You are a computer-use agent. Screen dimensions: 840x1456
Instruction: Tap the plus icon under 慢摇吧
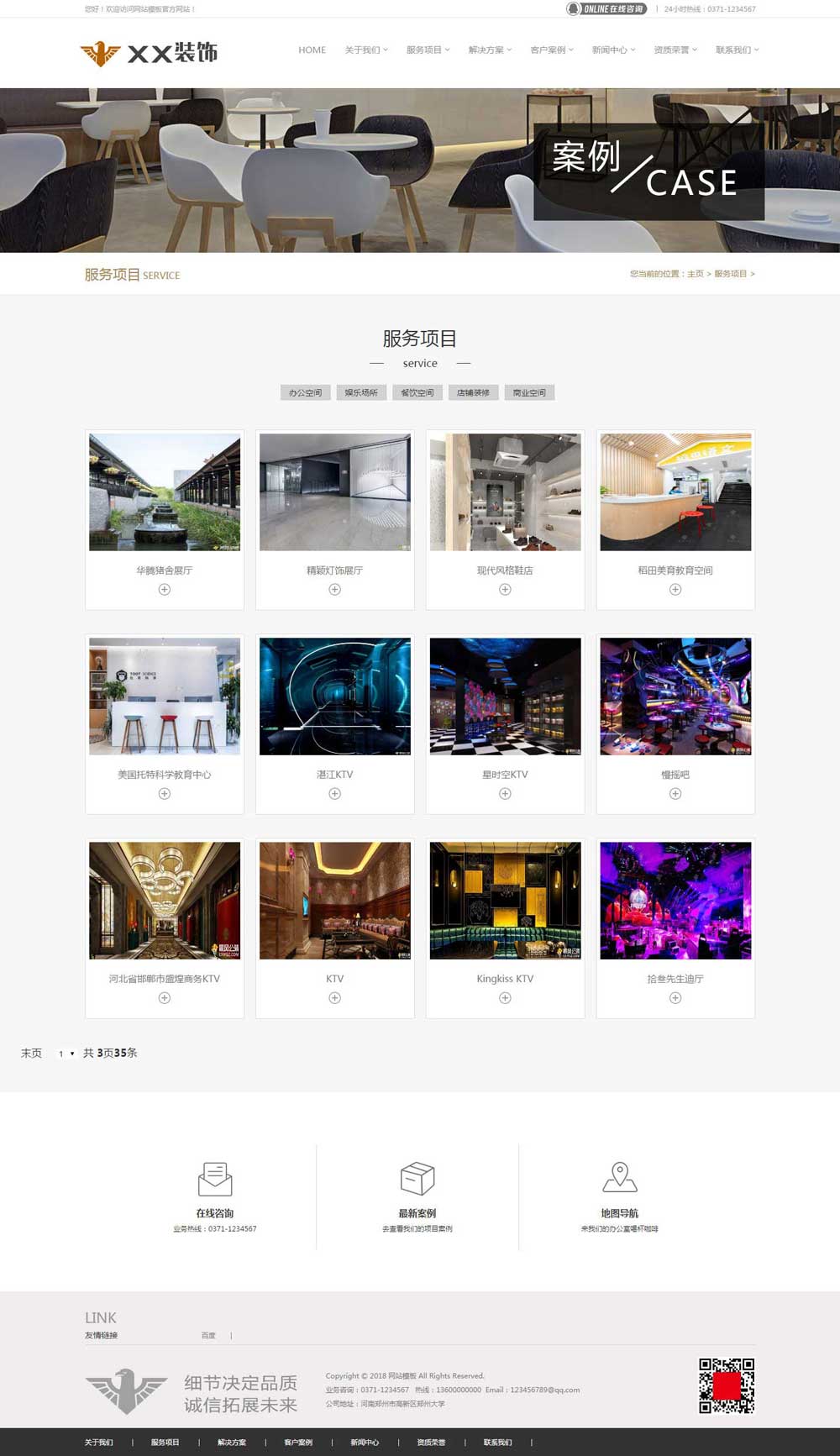tap(675, 794)
